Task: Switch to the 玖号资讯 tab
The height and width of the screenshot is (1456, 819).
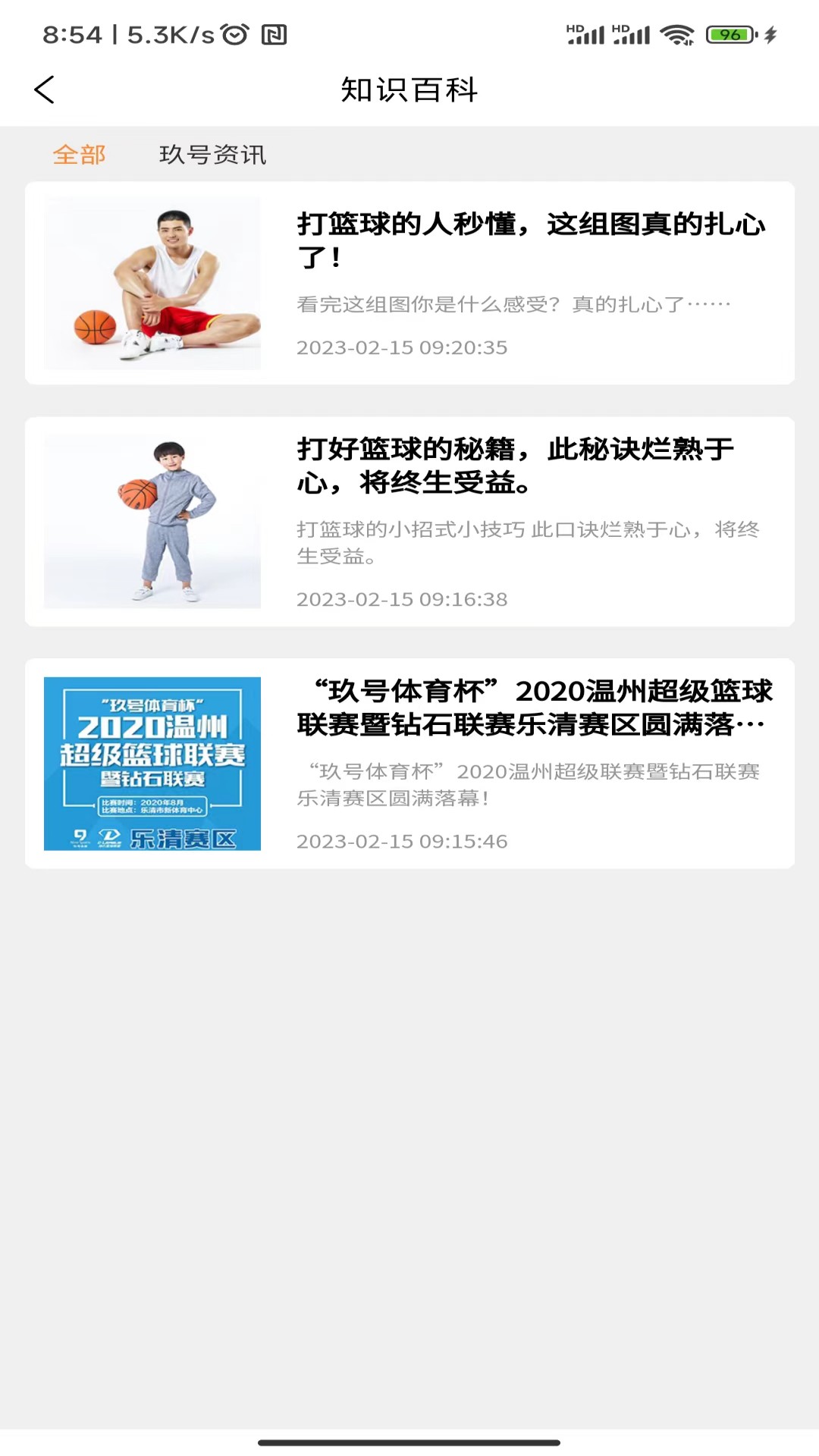Action: pos(212,155)
